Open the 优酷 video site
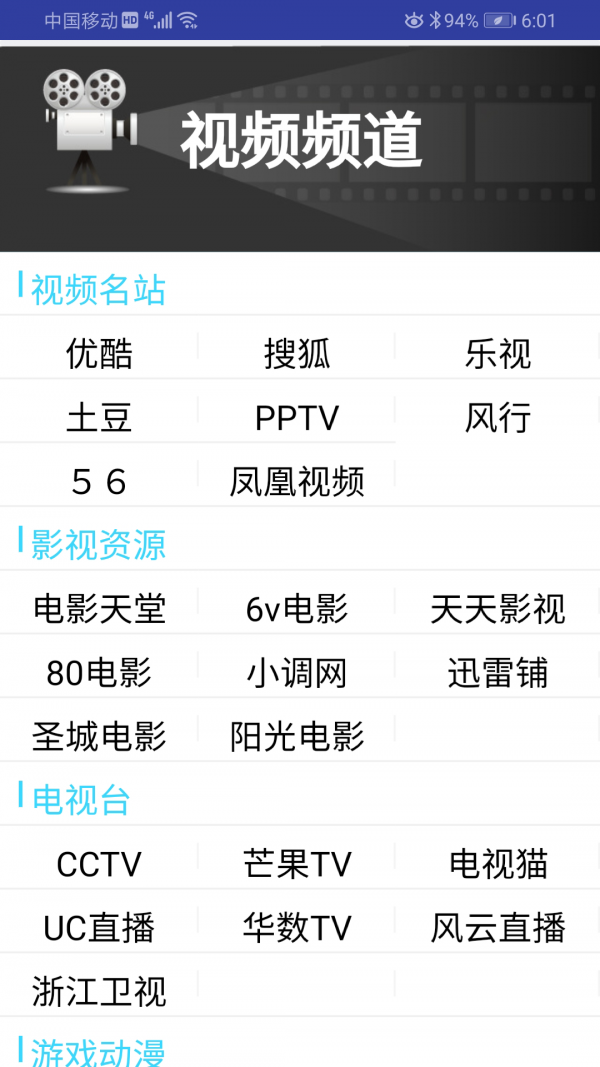The height and width of the screenshot is (1067, 600). tap(99, 354)
